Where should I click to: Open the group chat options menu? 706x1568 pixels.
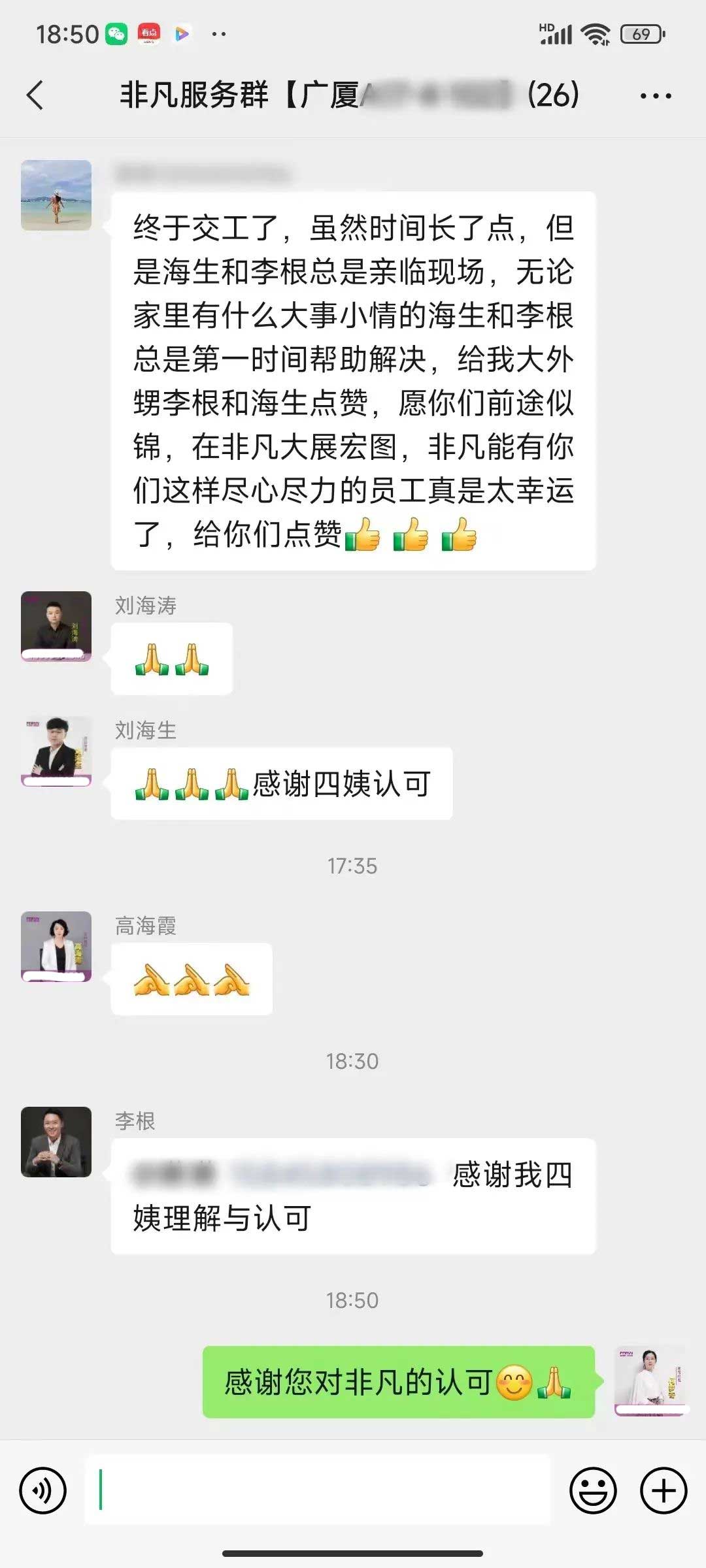(655, 96)
